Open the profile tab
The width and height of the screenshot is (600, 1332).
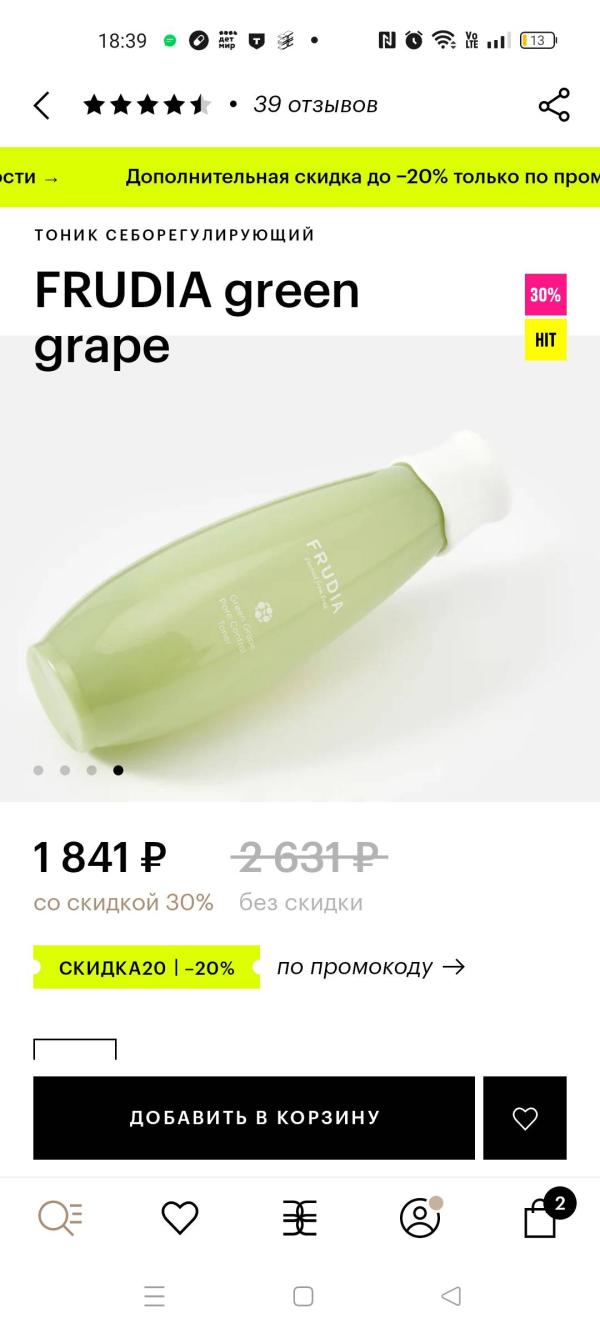420,1217
